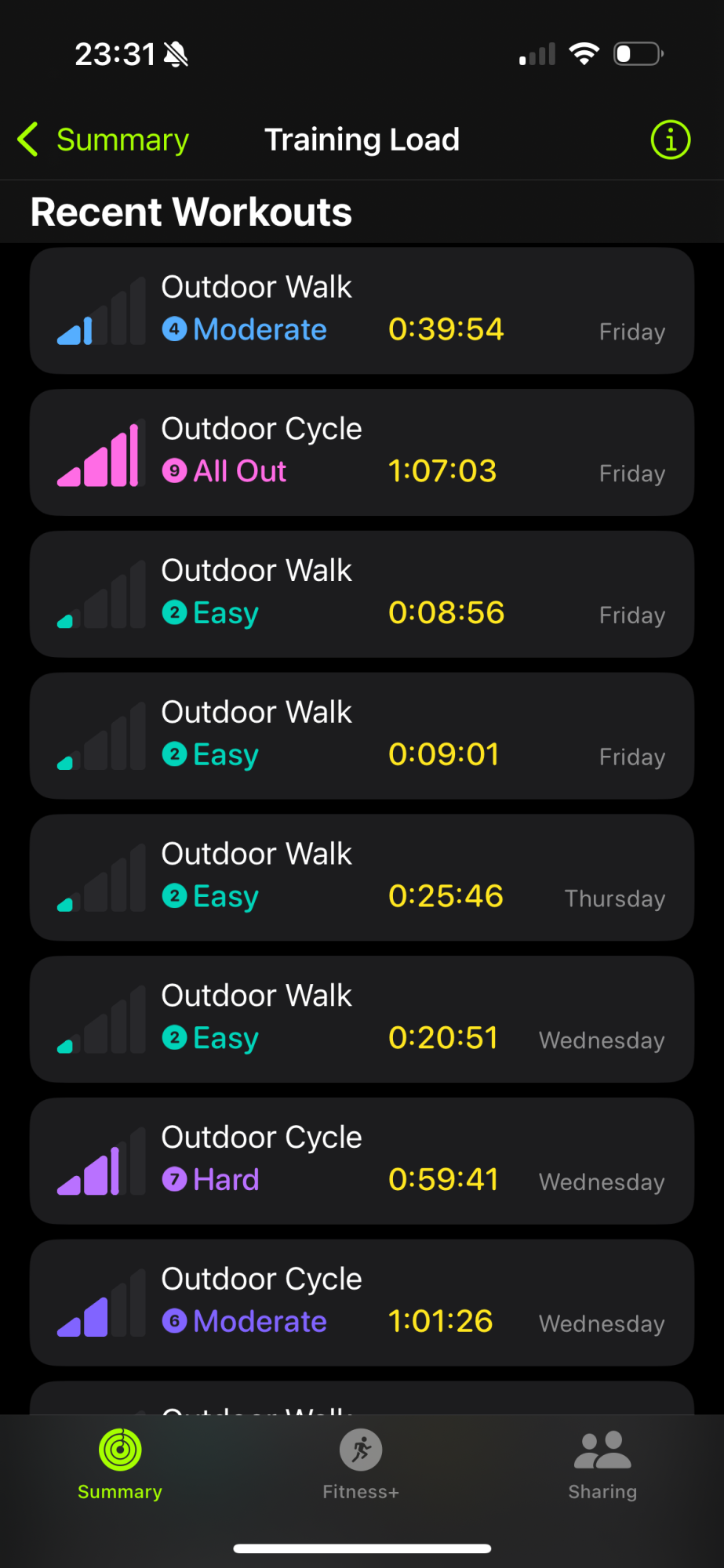
Task: Open the Hard Outdoor Cycle workout
Action: tap(362, 1161)
